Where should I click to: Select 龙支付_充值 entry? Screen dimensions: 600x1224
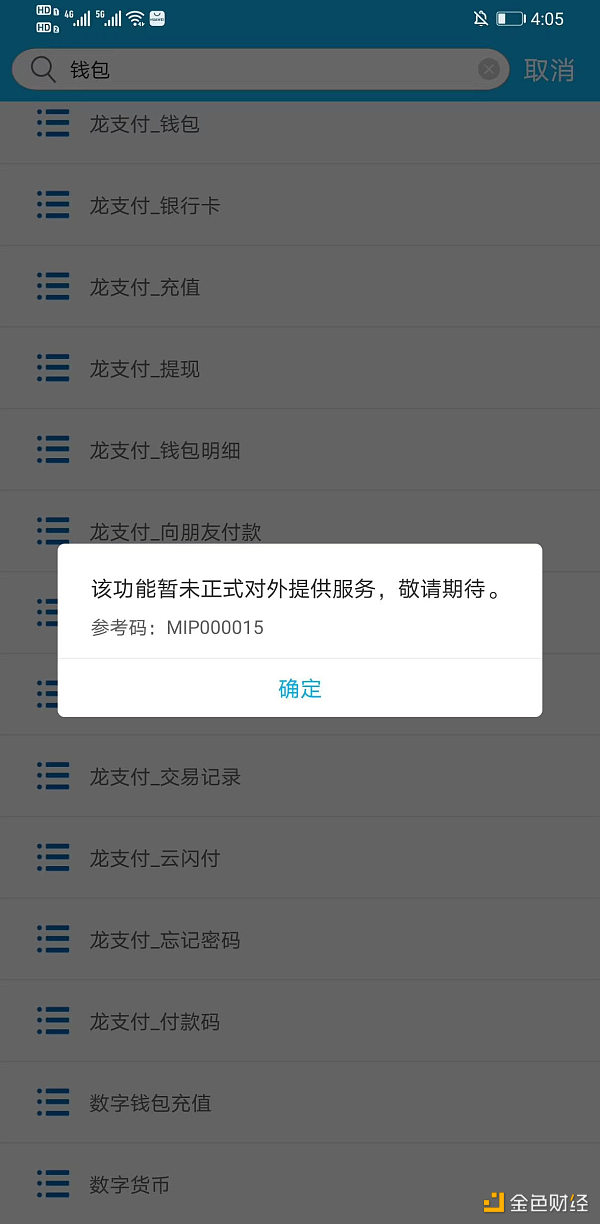click(x=300, y=287)
